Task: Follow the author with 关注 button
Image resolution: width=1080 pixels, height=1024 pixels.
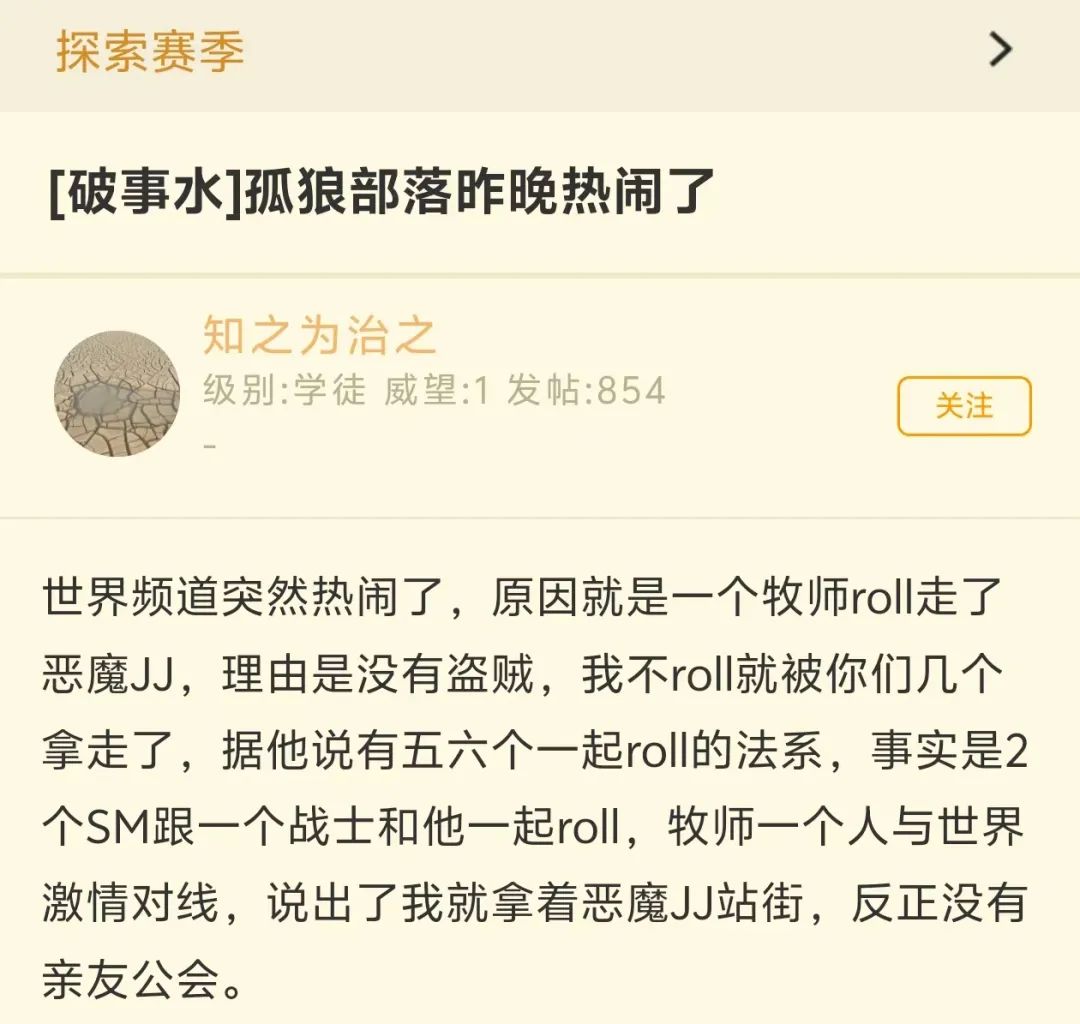Action: [x=963, y=406]
